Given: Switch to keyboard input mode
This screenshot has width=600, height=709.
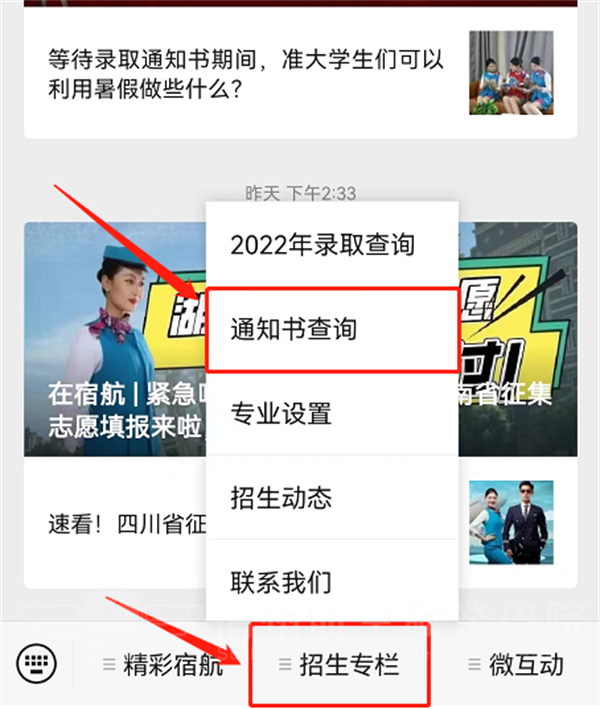Looking at the screenshot, I should (x=38, y=662).
